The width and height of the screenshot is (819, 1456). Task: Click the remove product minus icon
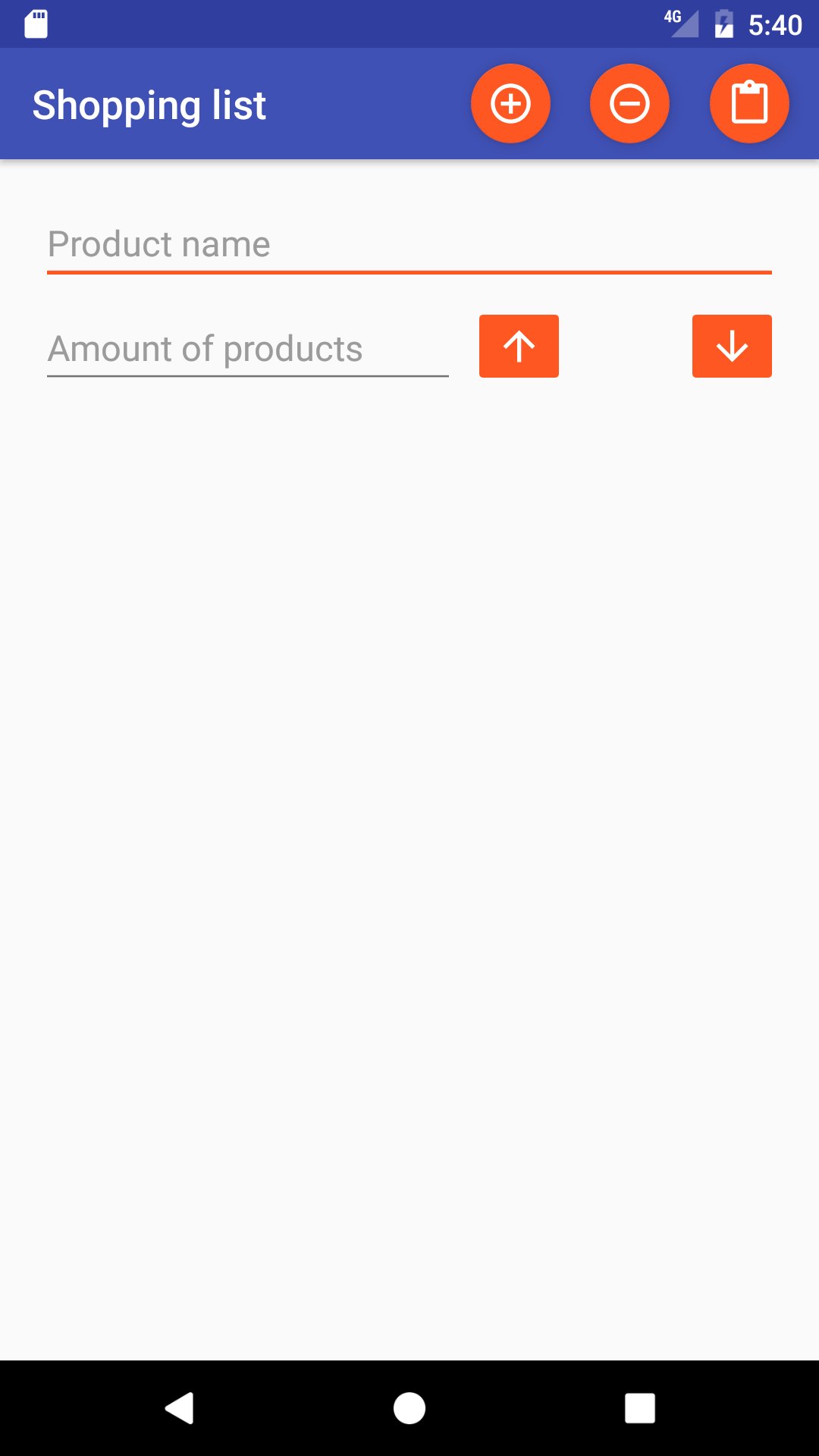point(629,103)
